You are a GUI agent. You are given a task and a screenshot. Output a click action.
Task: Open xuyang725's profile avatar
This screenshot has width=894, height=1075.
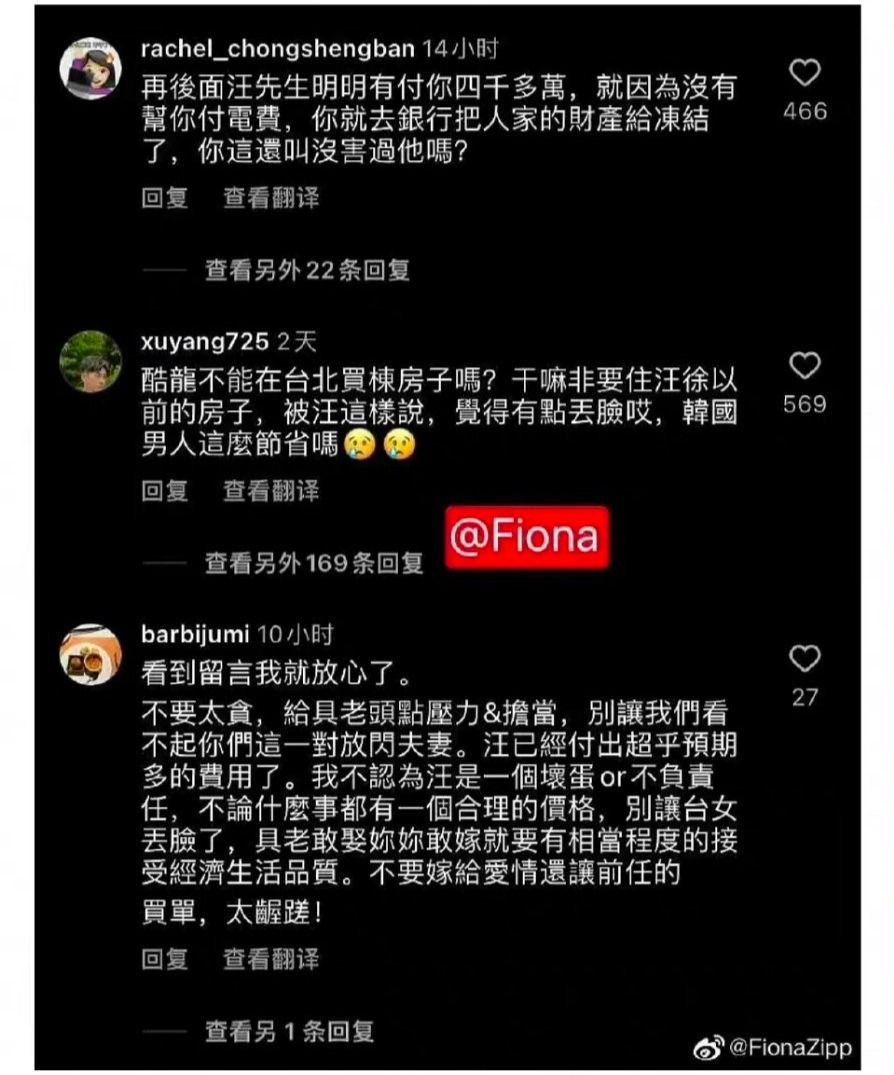click(x=91, y=361)
